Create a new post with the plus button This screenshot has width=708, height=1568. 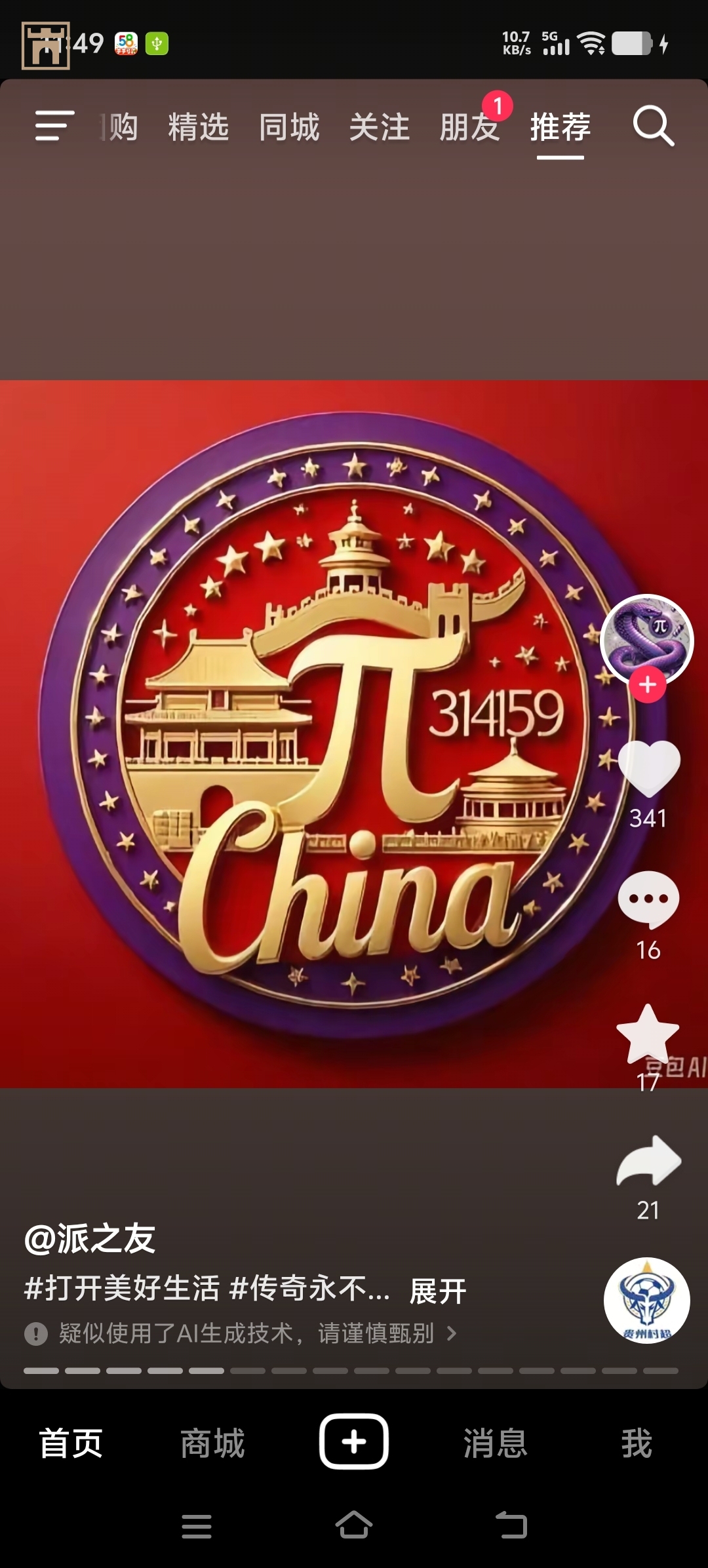(x=354, y=1442)
